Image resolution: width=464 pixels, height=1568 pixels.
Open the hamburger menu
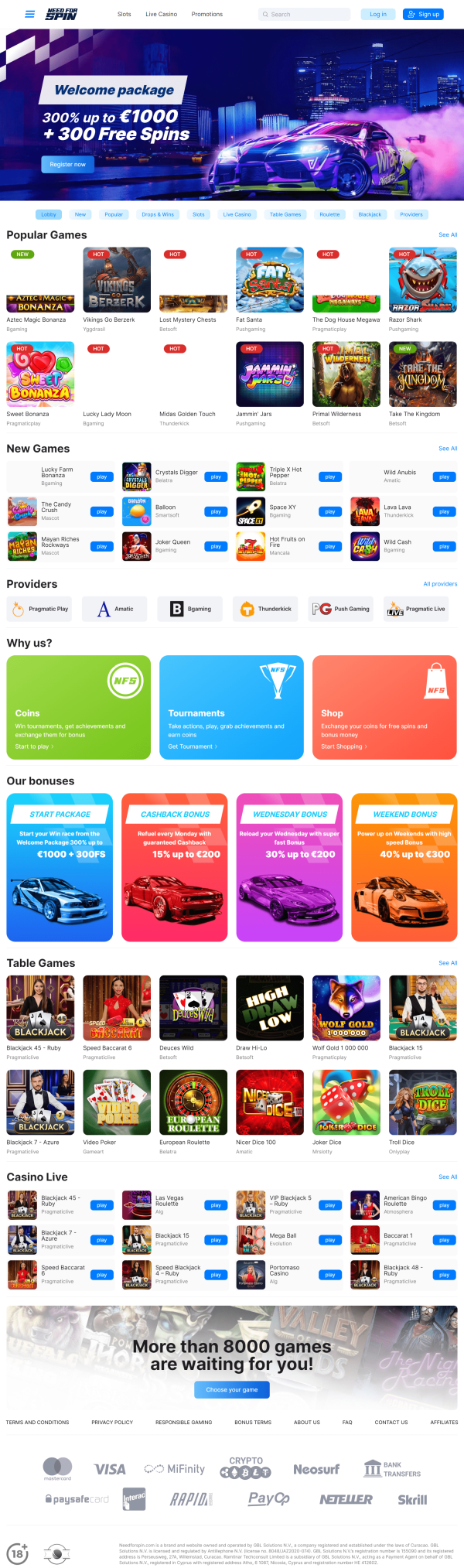(x=30, y=14)
